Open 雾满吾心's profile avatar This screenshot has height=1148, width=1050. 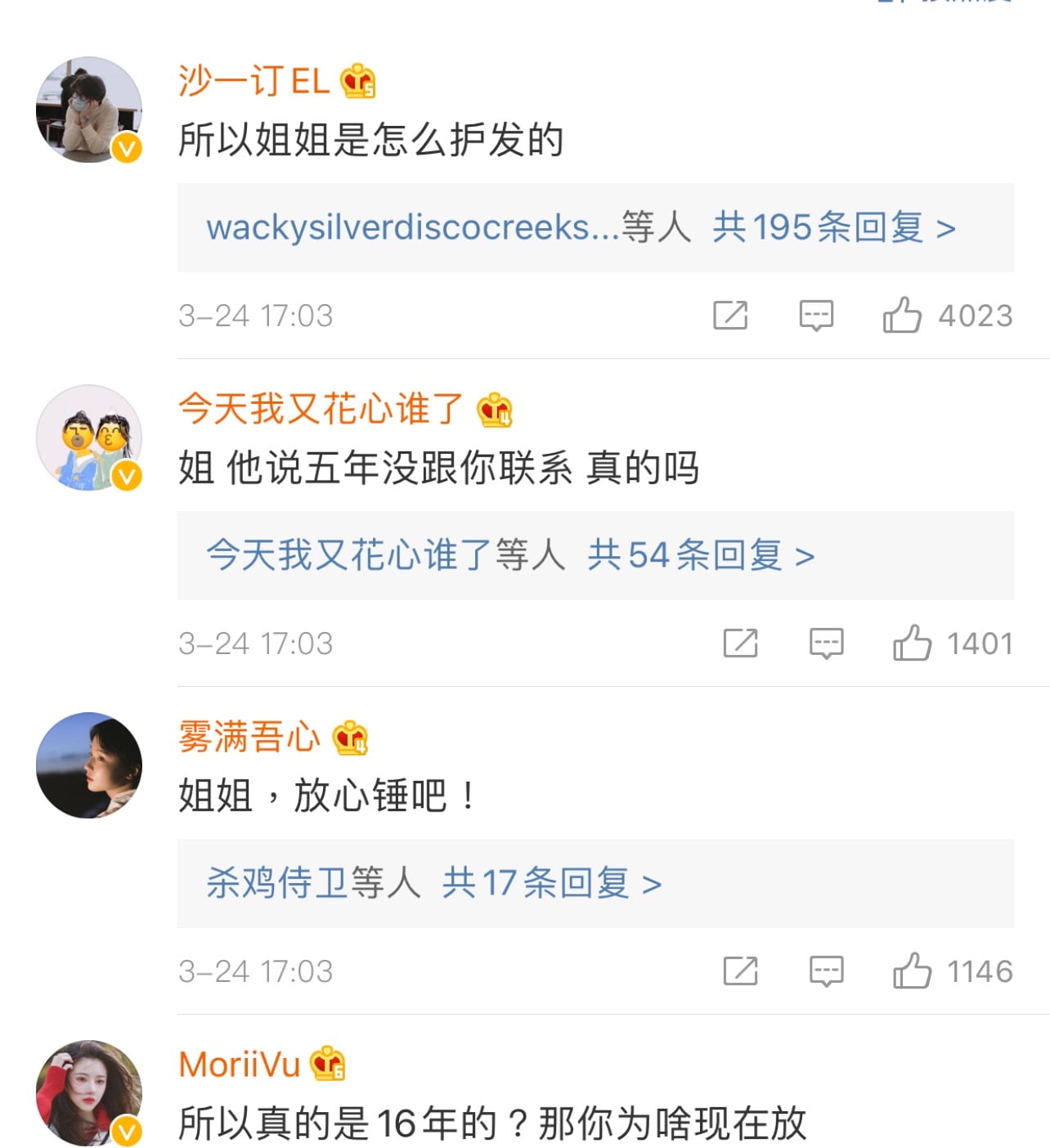coord(89,765)
